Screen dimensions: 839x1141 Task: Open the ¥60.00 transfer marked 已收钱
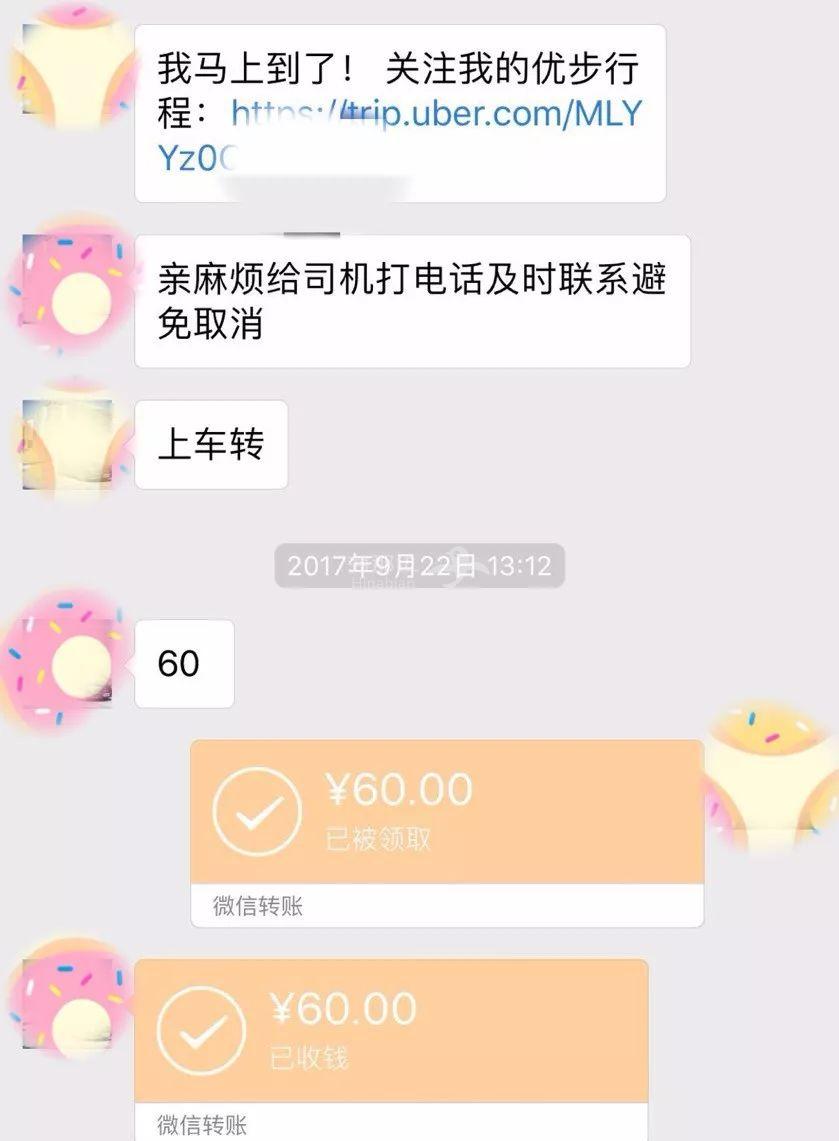pos(390,1030)
